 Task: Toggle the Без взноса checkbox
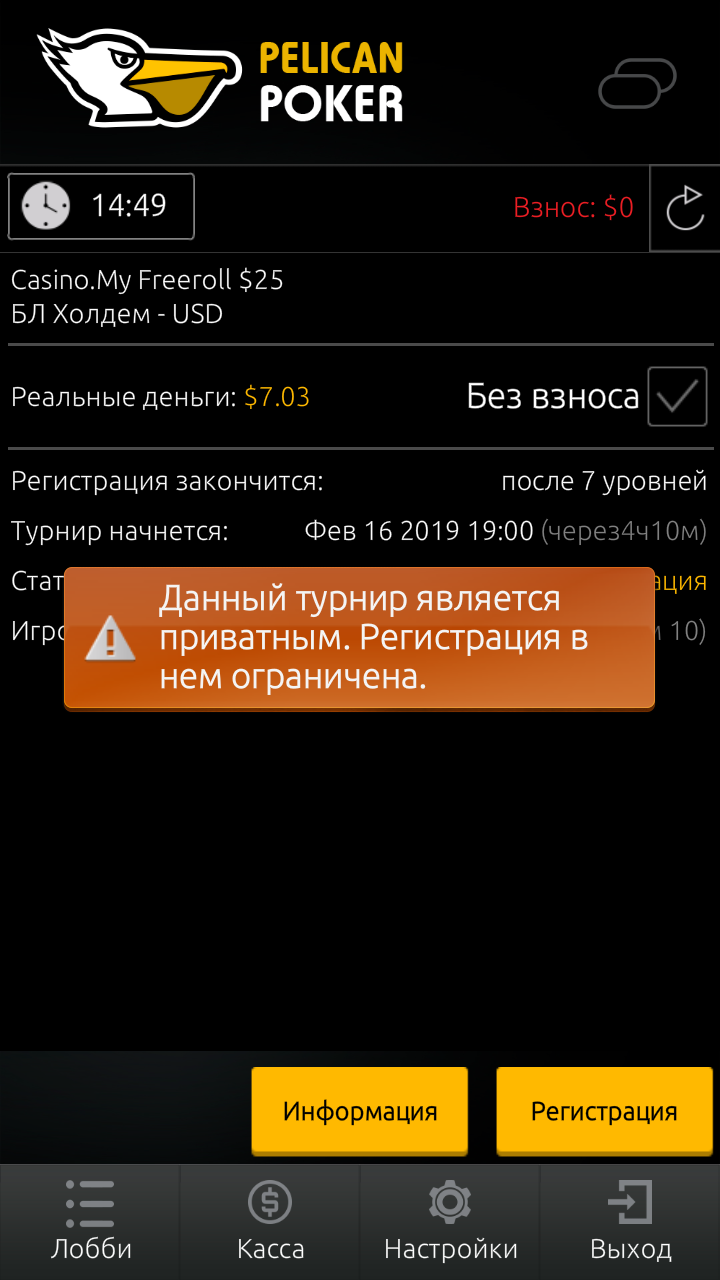pos(677,397)
